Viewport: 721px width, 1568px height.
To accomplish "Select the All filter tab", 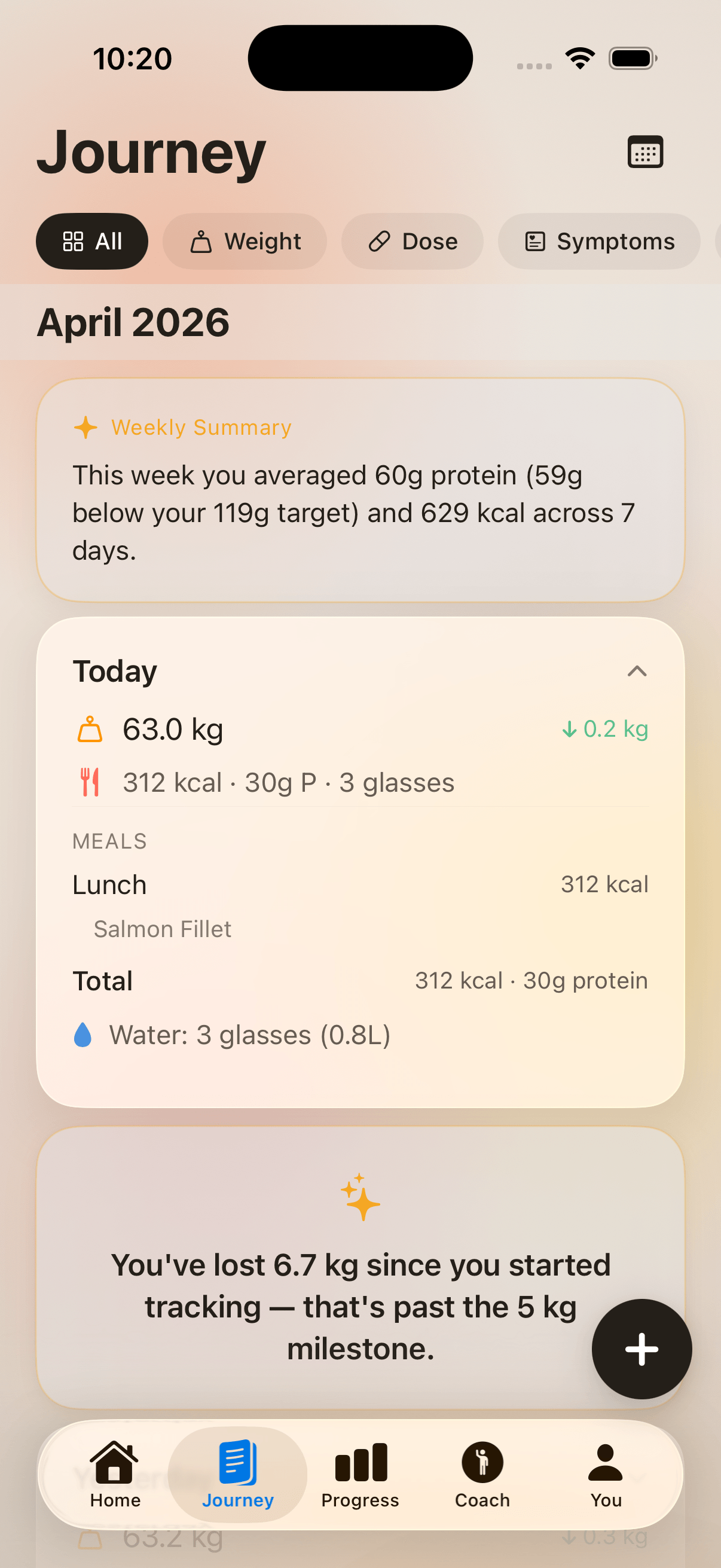I will pyautogui.click(x=92, y=241).
